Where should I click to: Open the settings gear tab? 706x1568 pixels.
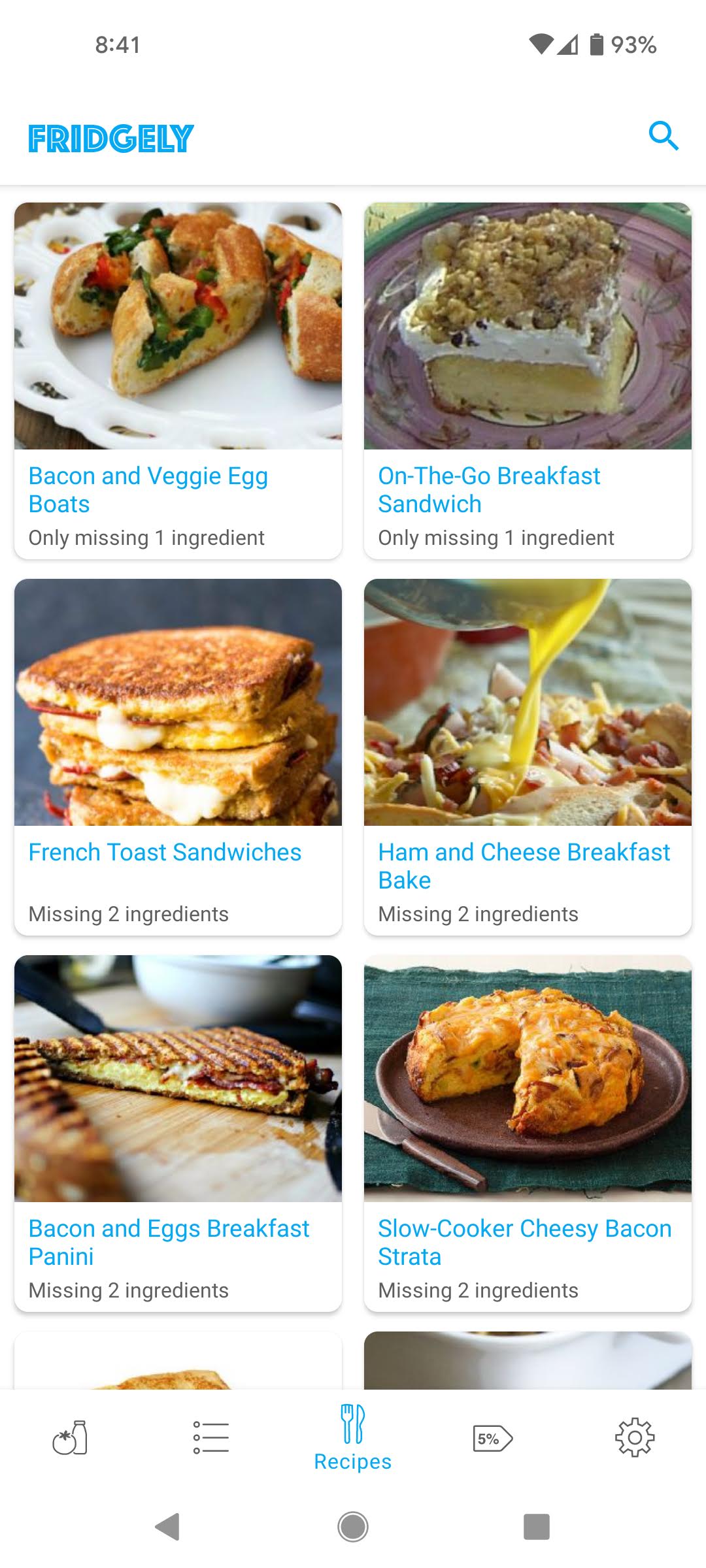tap(634, 1437)
